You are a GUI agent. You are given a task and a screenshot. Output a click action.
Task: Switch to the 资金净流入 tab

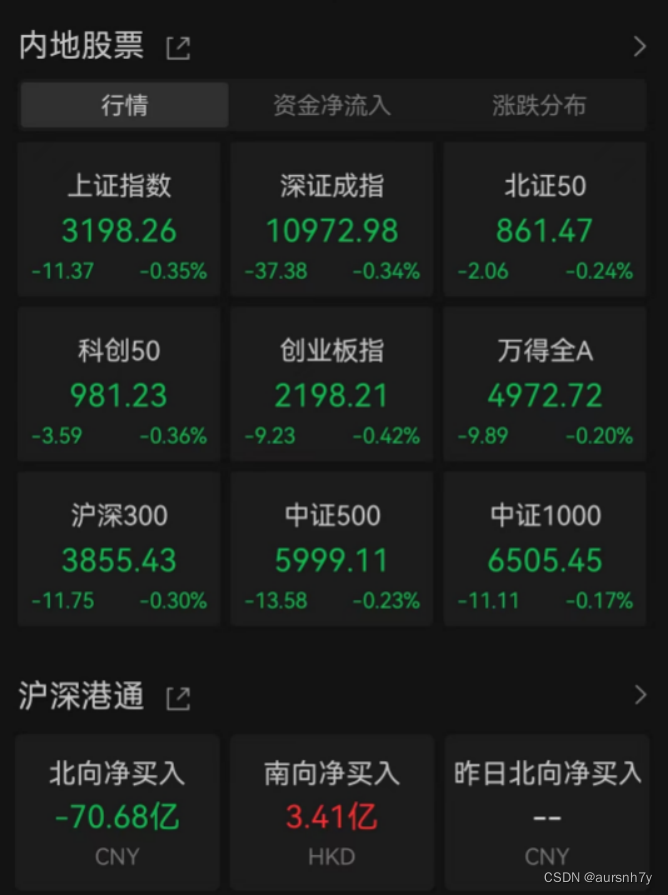331,105
